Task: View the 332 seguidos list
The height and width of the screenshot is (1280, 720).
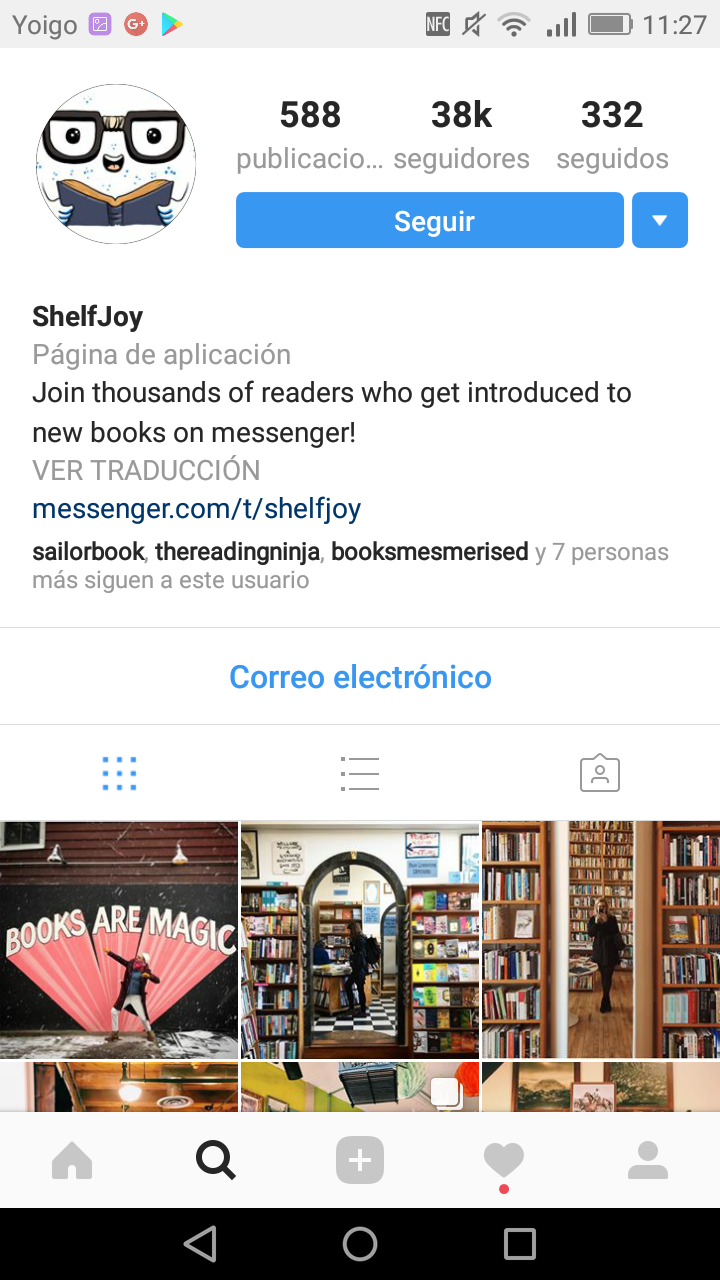Action: point(612,135)
